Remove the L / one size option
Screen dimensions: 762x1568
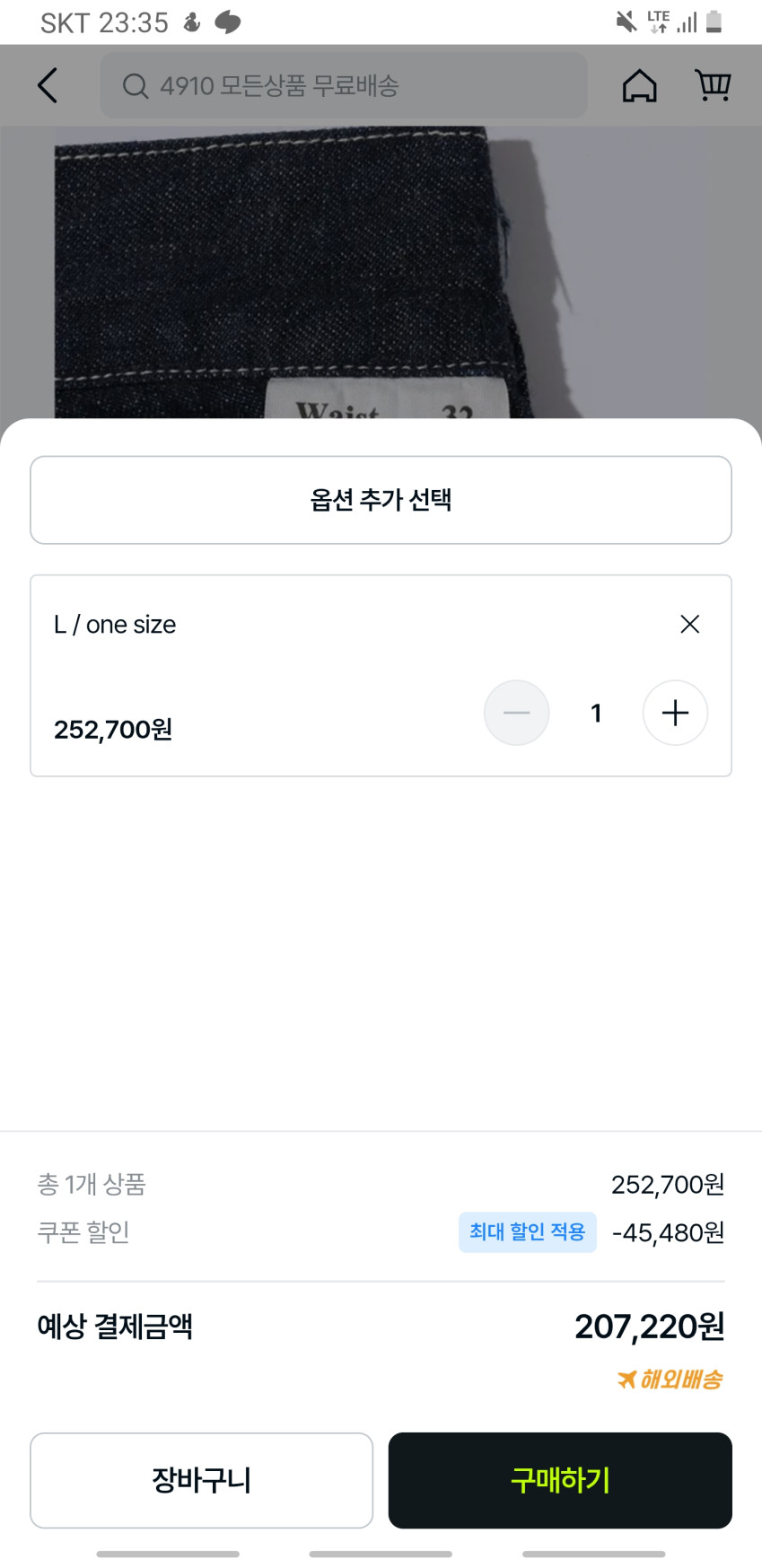click(x=689, y=625)
